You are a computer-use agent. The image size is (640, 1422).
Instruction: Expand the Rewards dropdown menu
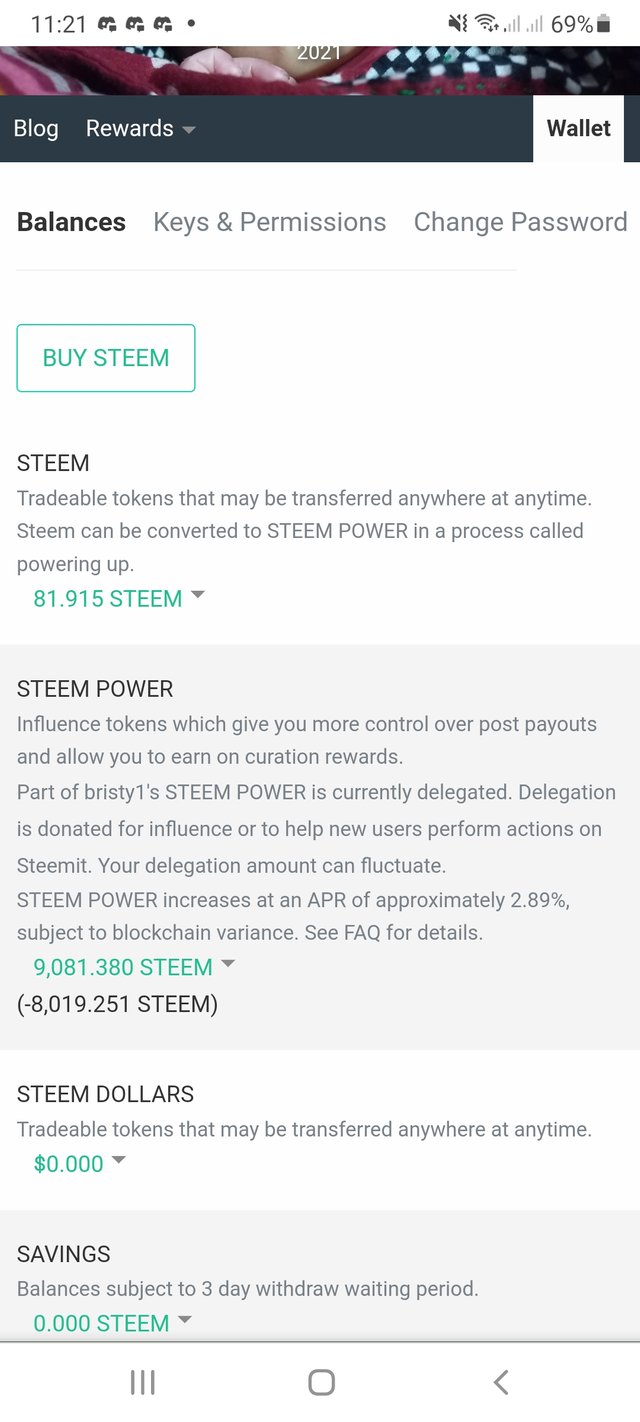point(140,129)
